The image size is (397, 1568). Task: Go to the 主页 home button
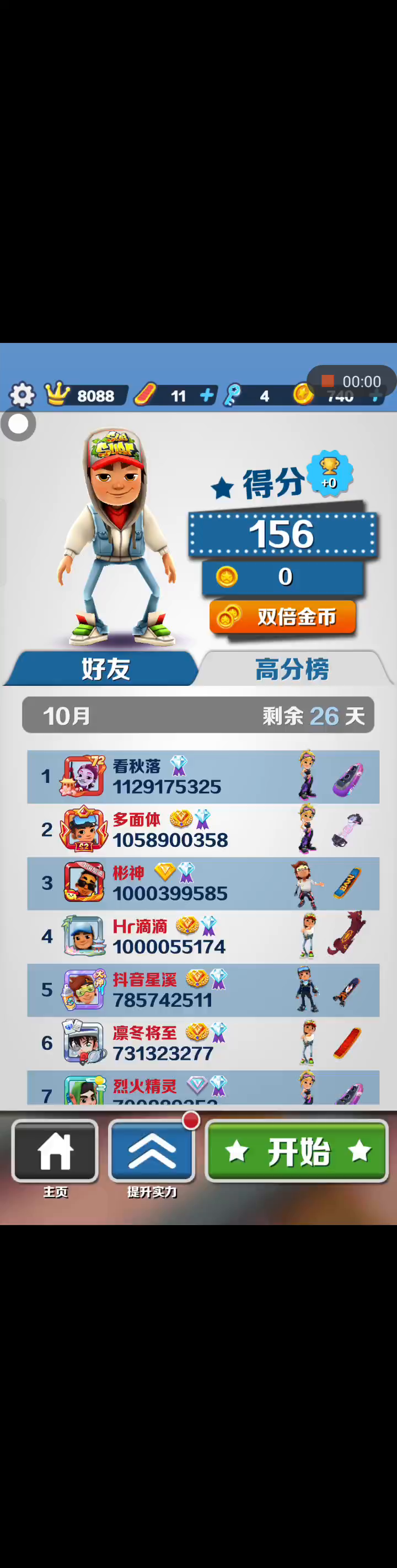55,1152
